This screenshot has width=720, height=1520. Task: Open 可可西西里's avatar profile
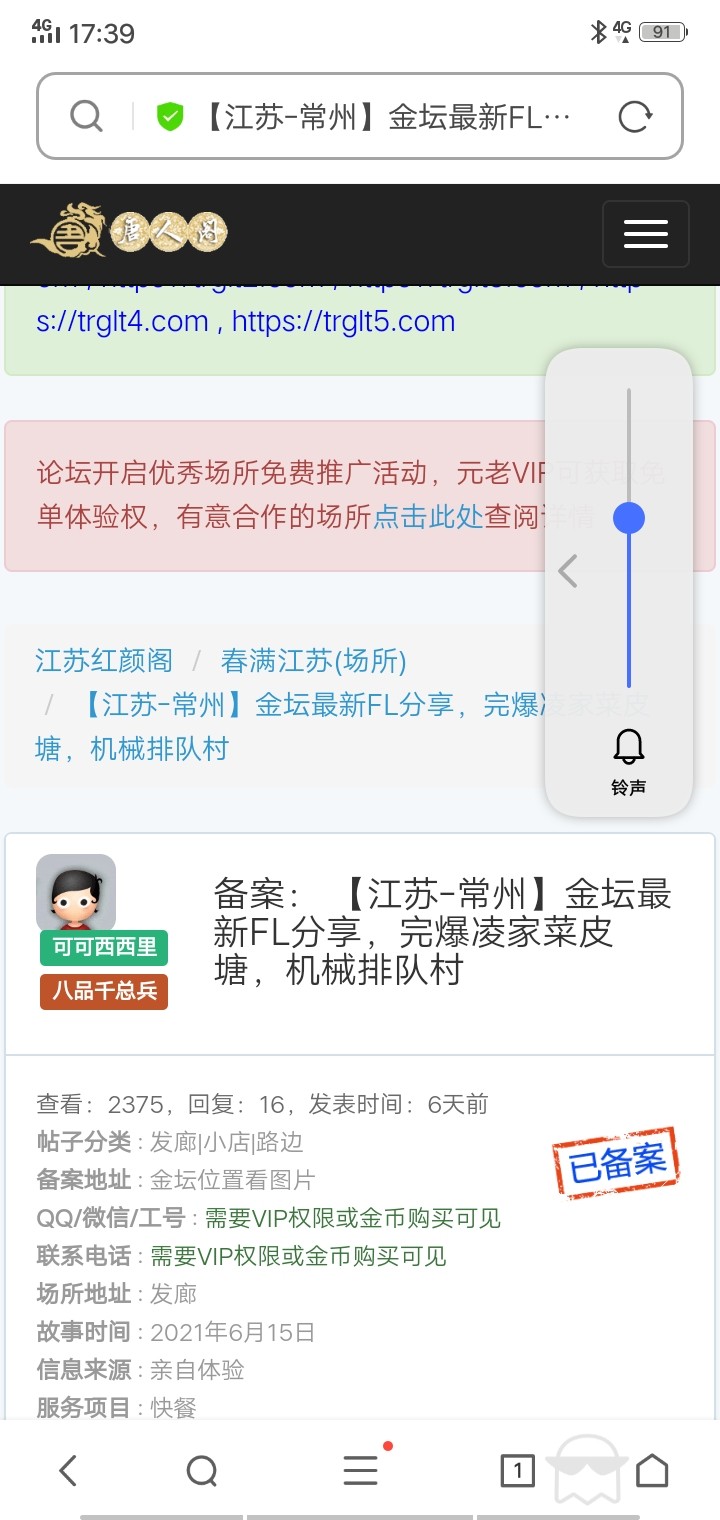click(76, 893)
